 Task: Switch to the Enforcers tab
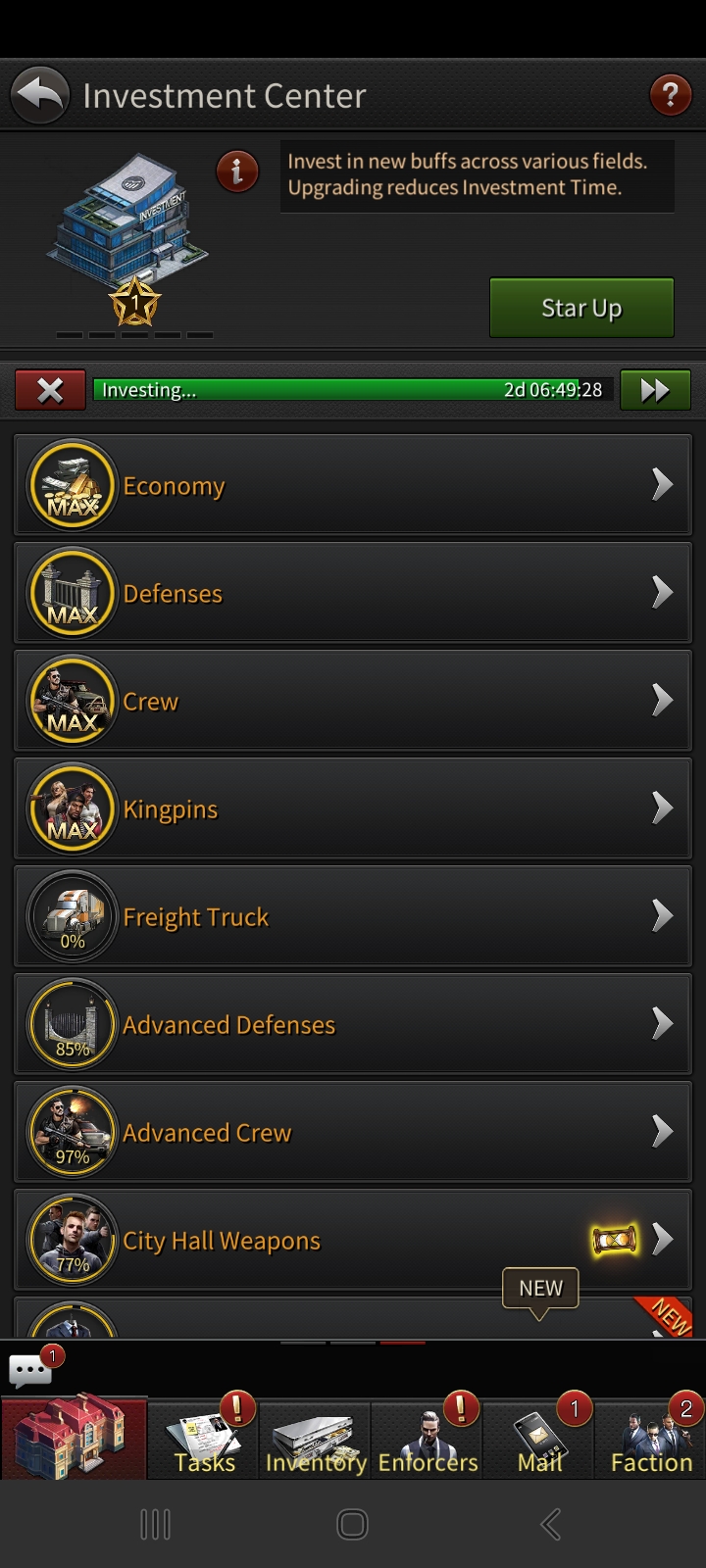[x=428, y=1439]
